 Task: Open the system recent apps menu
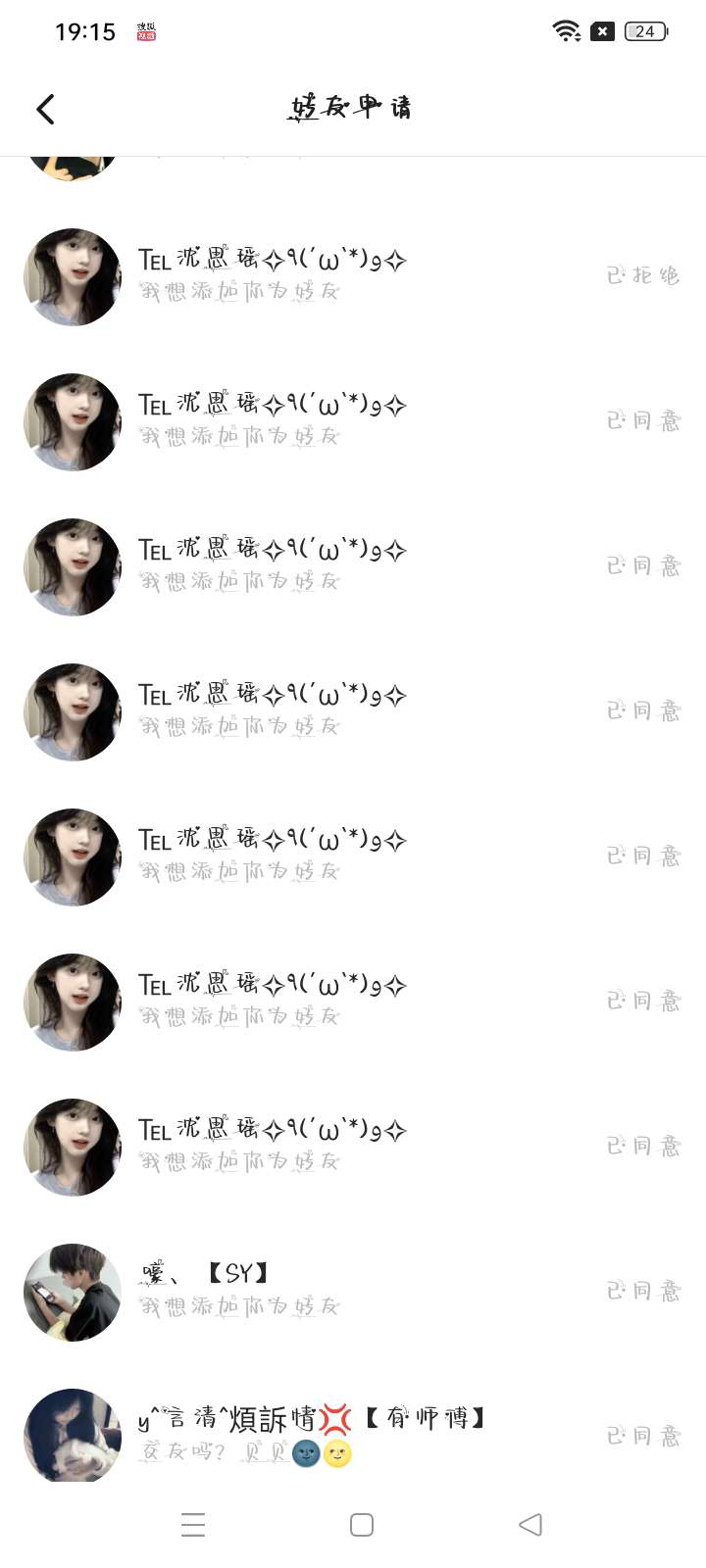coord(193,1525)
